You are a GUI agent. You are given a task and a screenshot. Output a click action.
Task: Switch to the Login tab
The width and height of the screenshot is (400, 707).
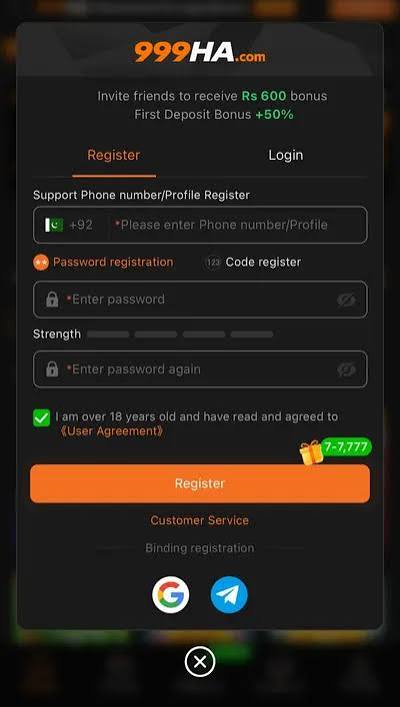[x=285, y=155]
